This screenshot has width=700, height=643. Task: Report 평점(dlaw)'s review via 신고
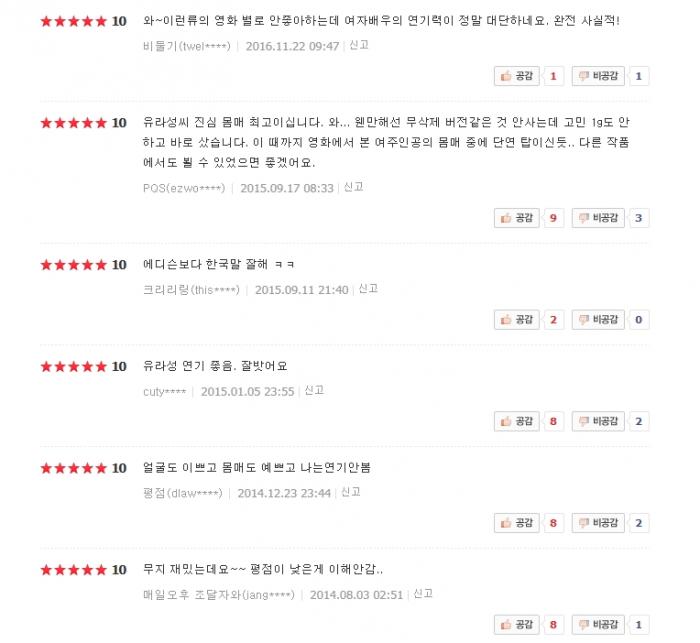(x=350, y=492)
